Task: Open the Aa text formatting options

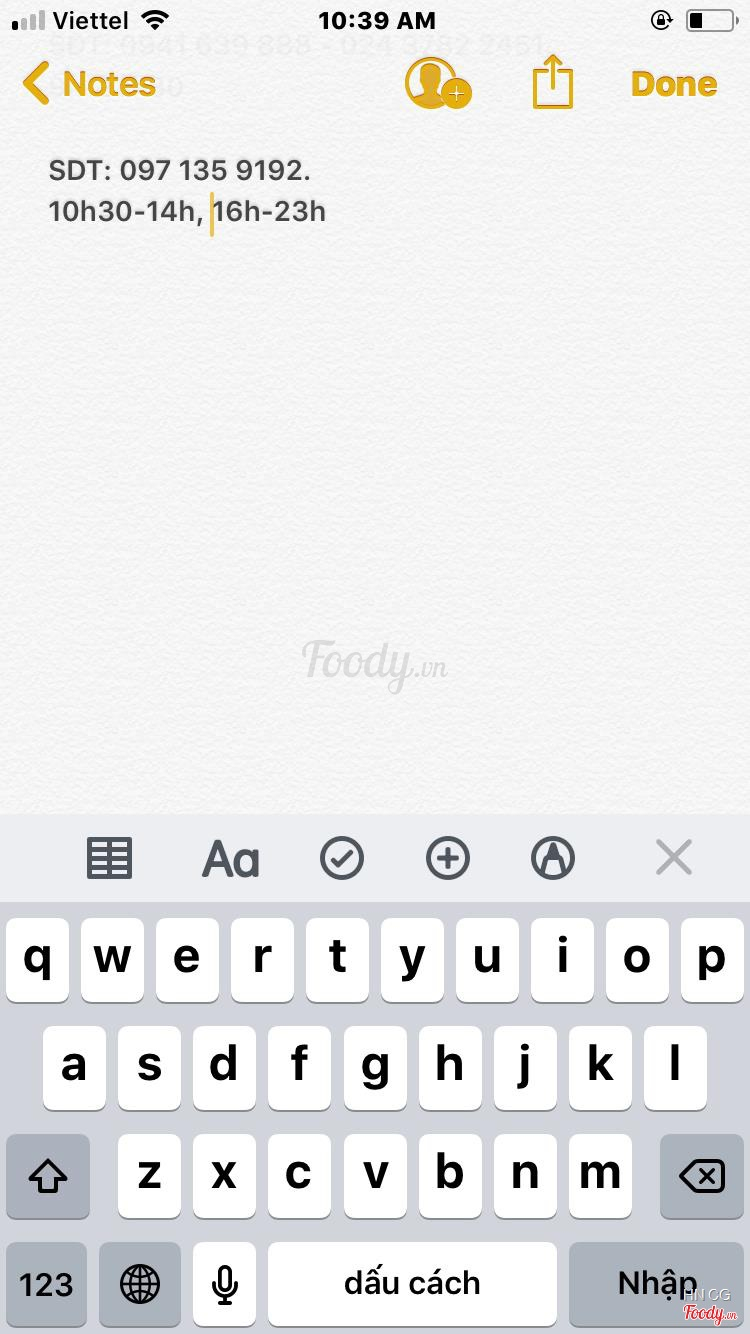Action: pos(230,858)
